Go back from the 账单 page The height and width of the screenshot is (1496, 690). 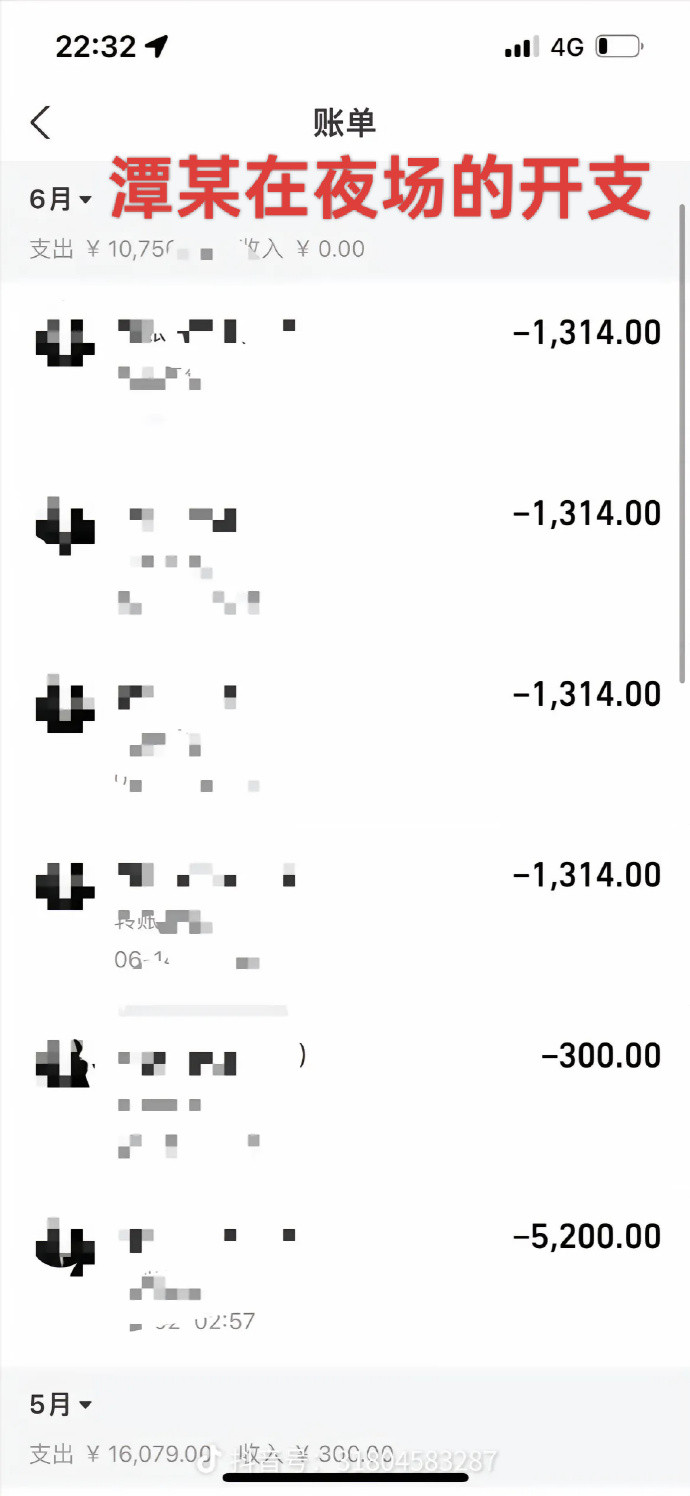click(40, 123)
